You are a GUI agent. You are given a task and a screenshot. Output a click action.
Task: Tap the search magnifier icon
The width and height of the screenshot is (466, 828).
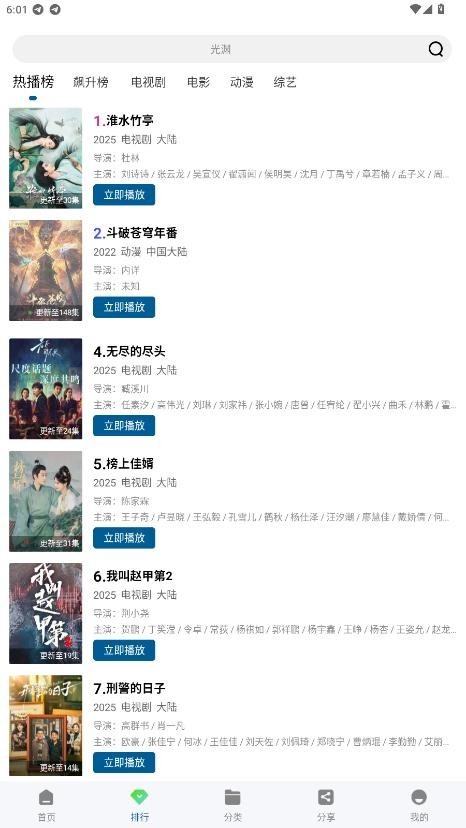coord(436,49)
